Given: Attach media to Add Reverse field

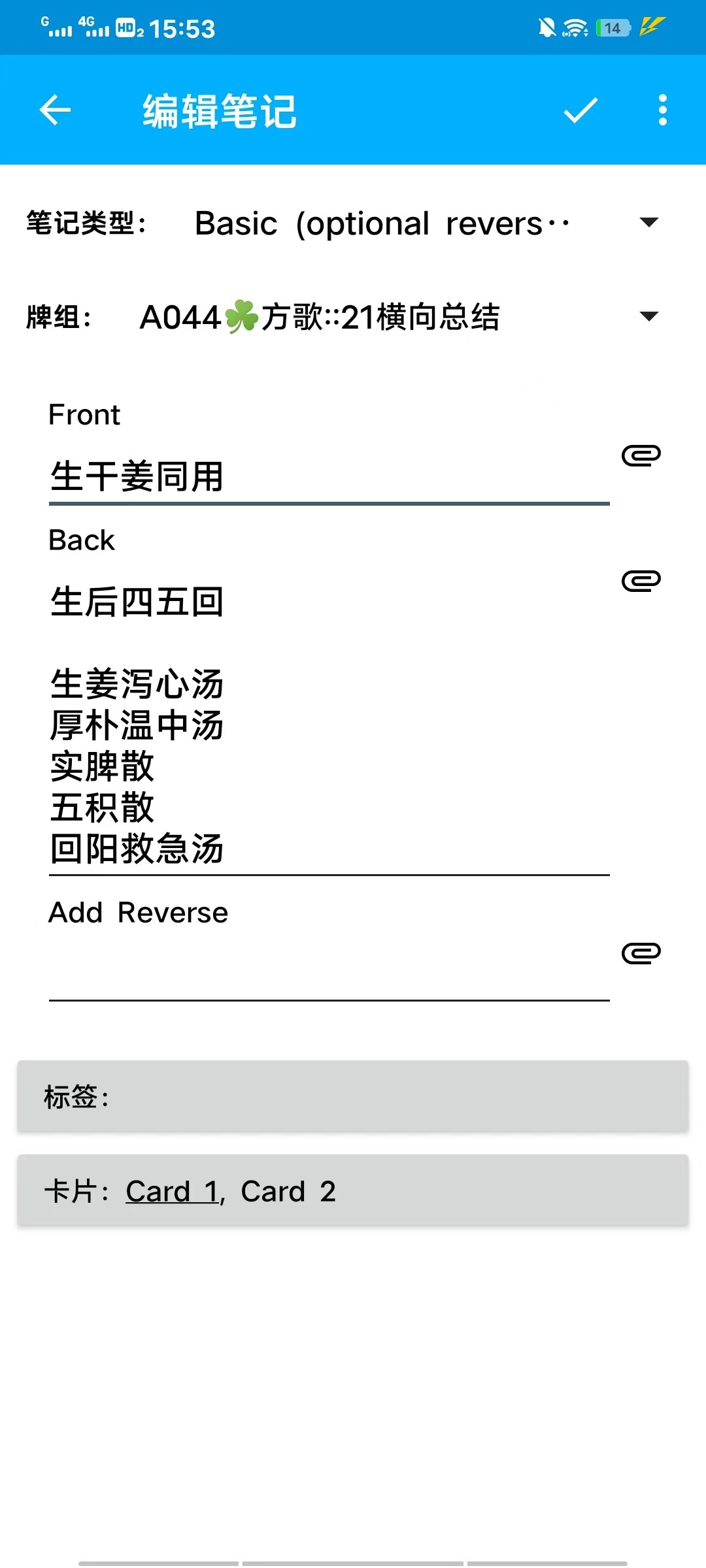Looking at the screenshot, I should (x=641, y=953).
